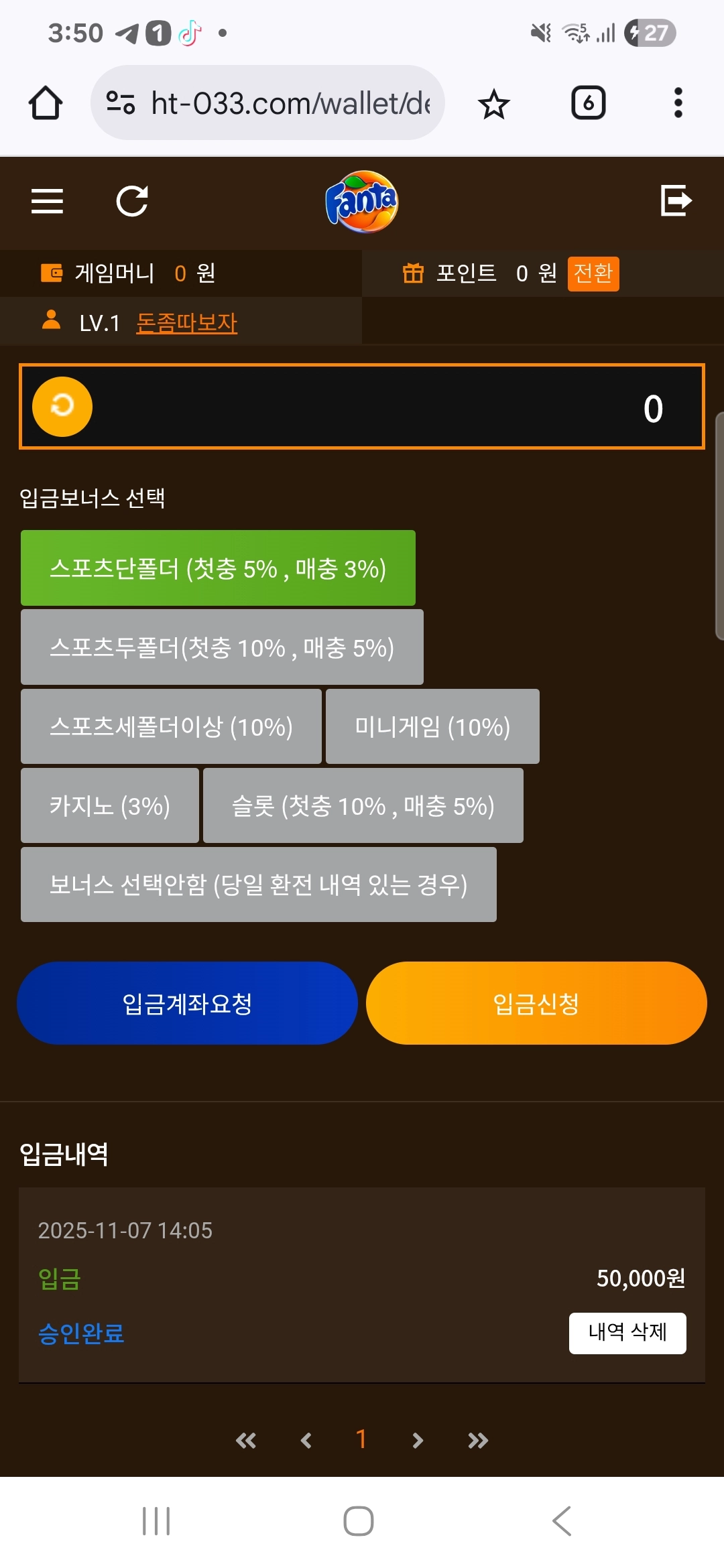Select the 카지노 (3%) bonus option
This screenshot has height=1568, width=724.
(x=109, y=805)
